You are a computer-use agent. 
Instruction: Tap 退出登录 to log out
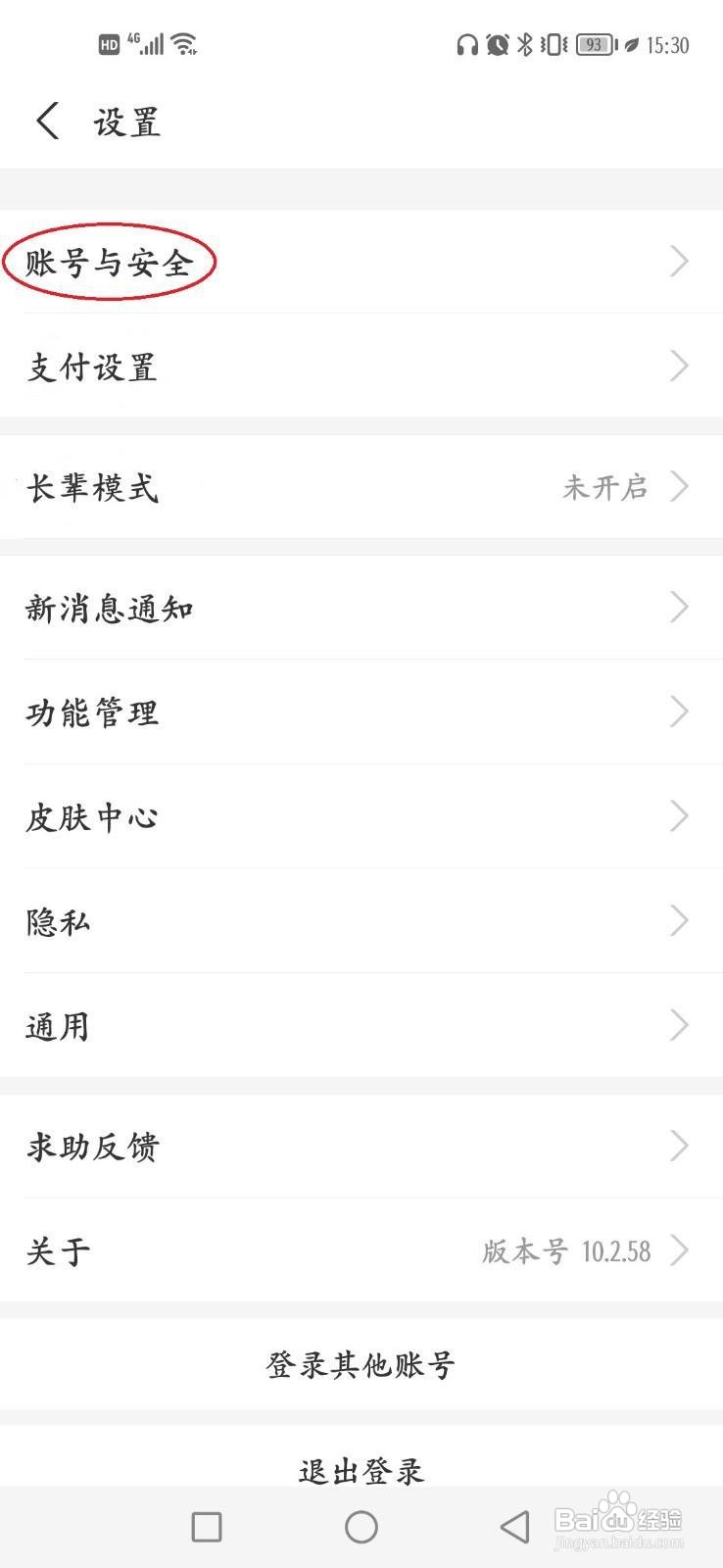point(361,1468)
